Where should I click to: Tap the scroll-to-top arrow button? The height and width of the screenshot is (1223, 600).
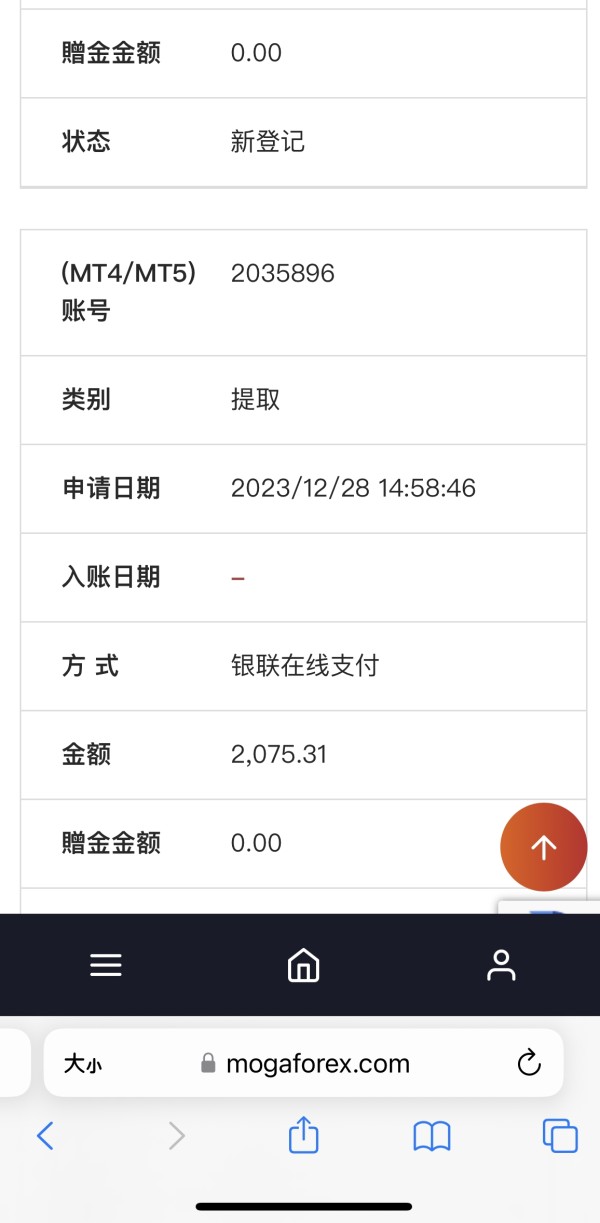click(x=543, y=847)
